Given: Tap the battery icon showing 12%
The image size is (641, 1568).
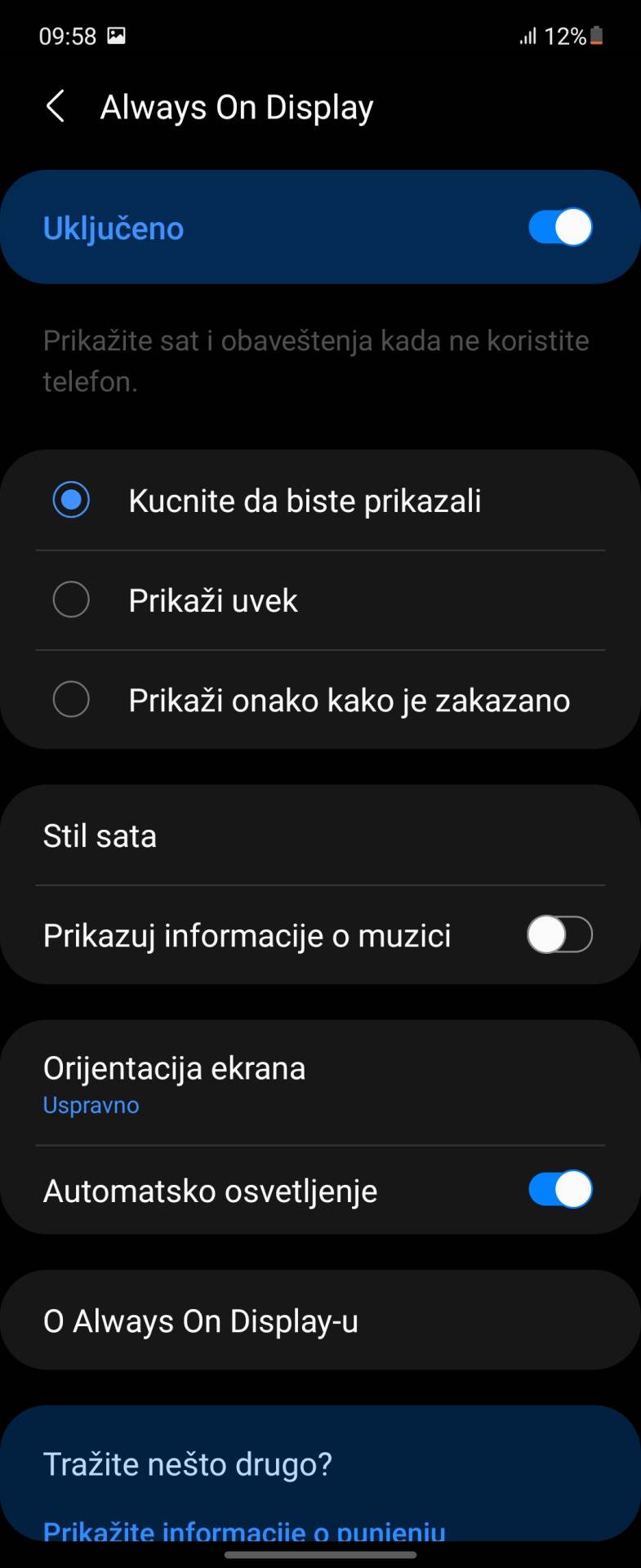Looking at the screenshot, I should 599,36.
